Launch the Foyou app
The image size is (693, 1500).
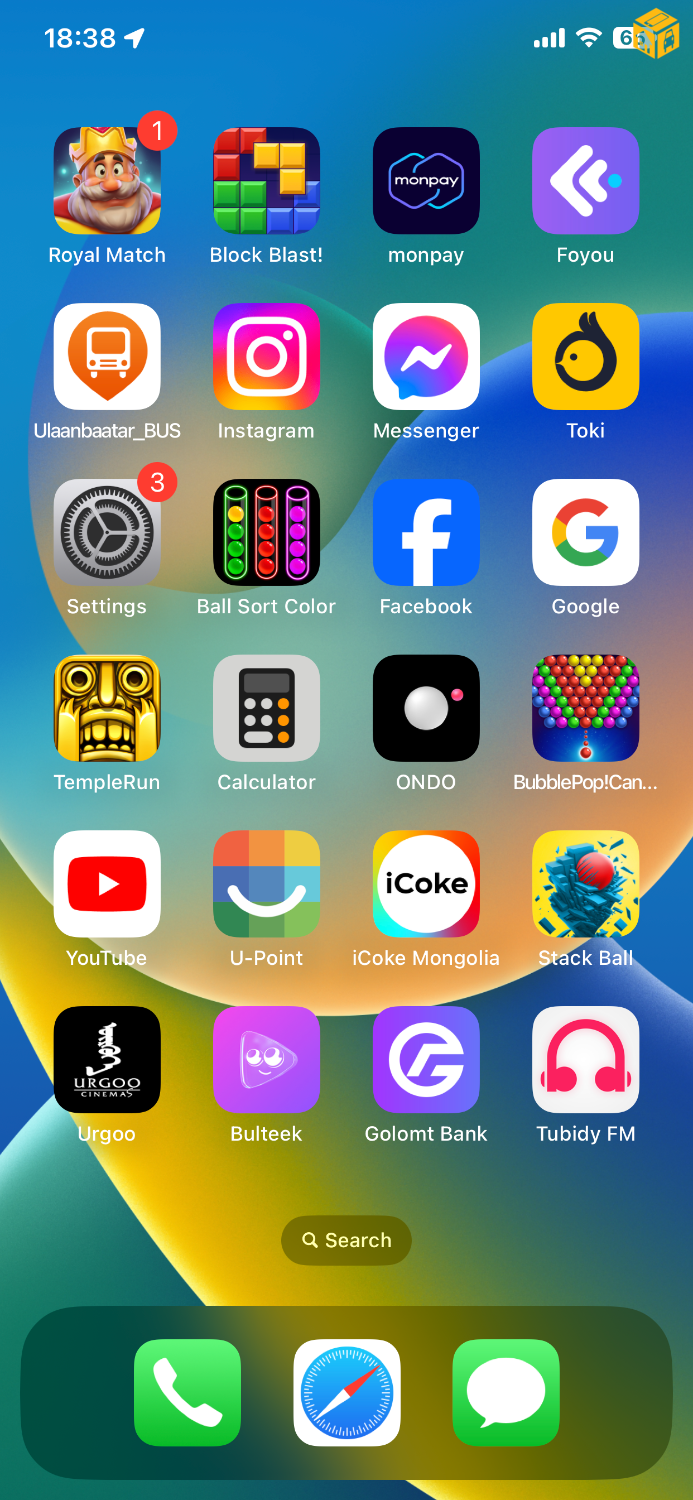coord(585,181)
